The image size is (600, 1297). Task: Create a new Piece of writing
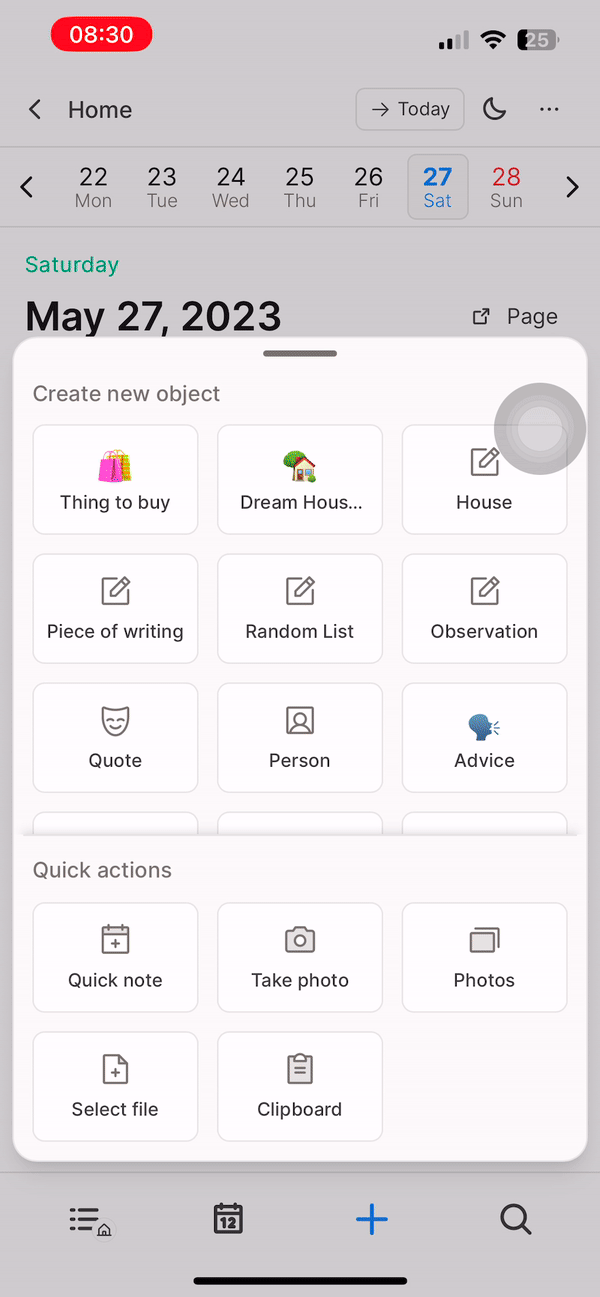coord(115,608)
